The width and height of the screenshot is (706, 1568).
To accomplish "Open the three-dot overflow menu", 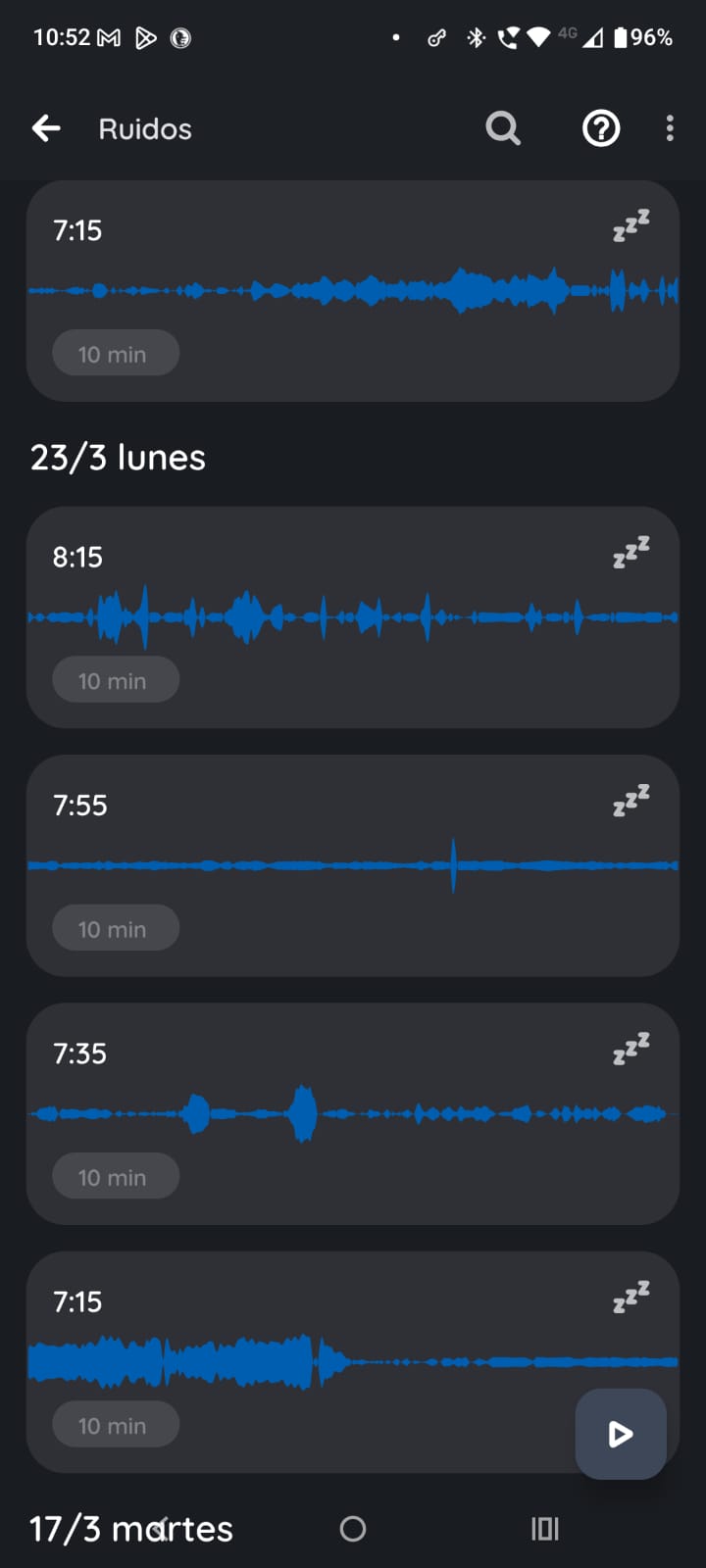I will coord(670,128).
